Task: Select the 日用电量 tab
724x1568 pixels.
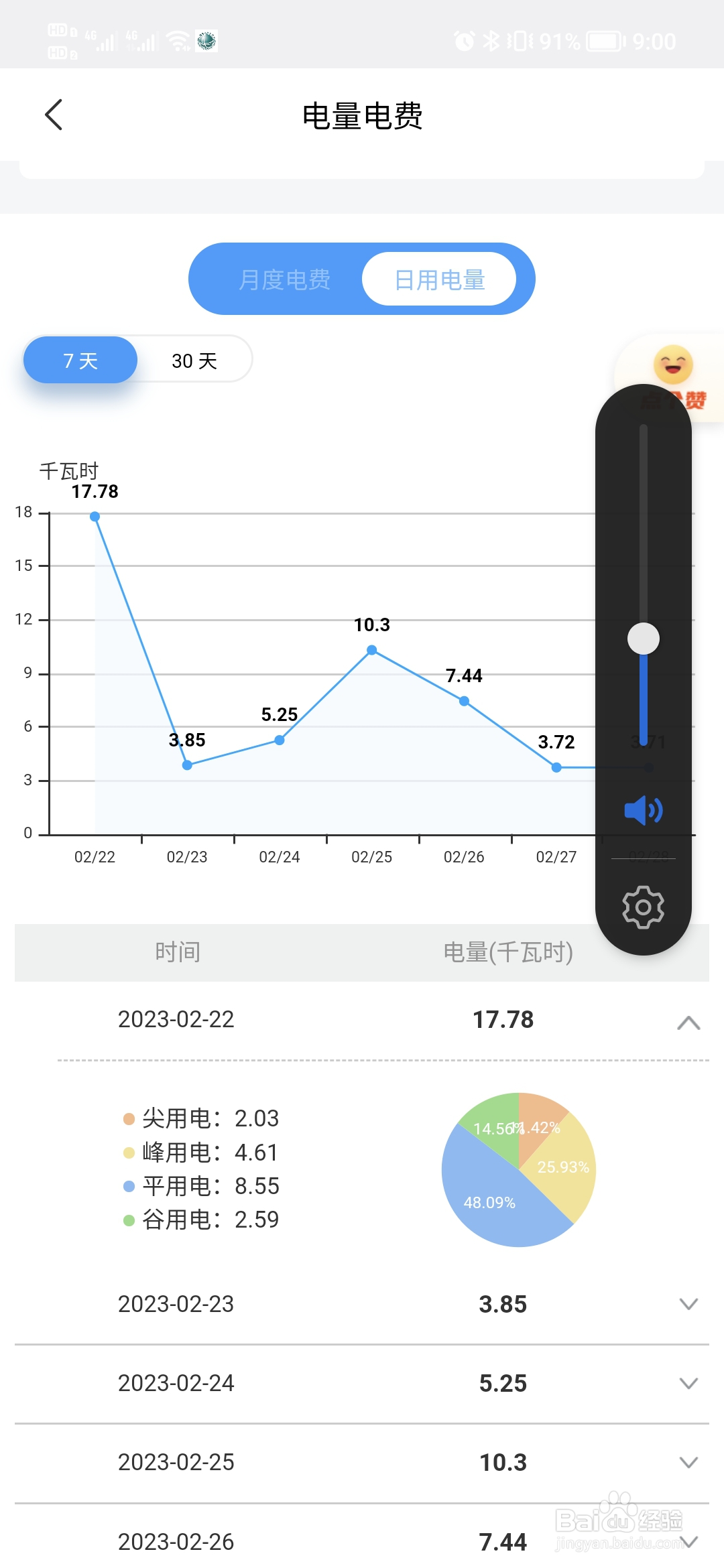Action: point(439,279)
